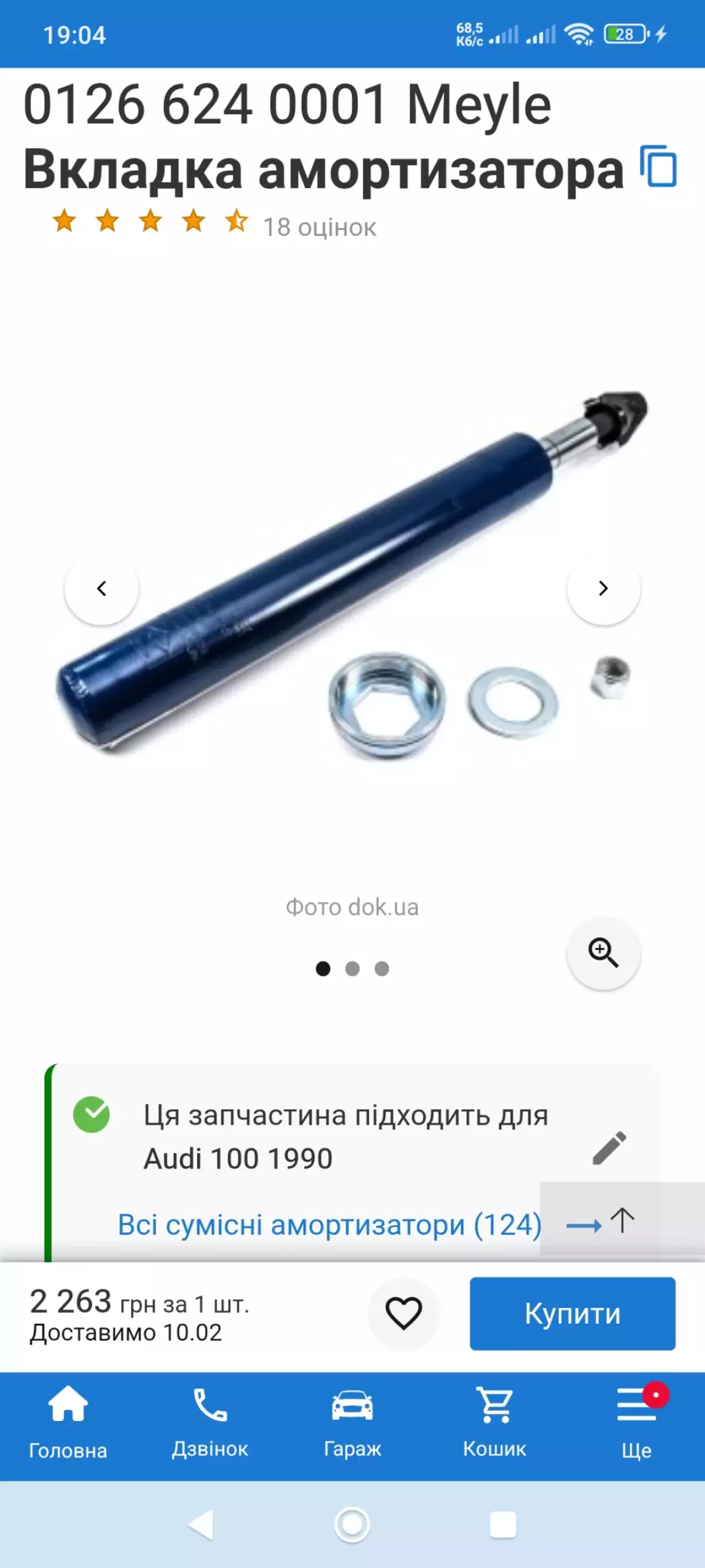Open the 18 оцінок ratings

[319, 227]
